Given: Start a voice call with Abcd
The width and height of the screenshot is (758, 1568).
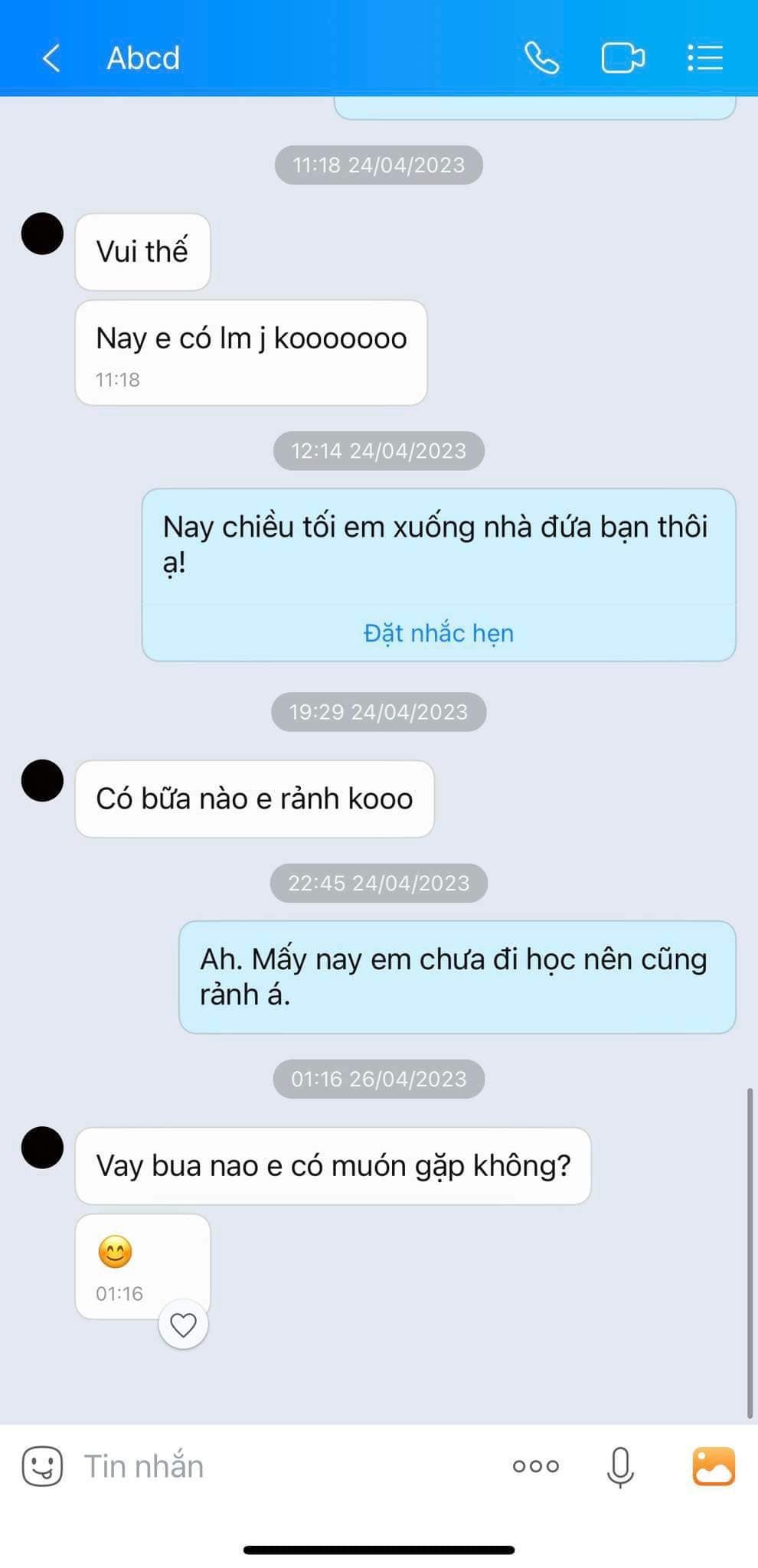Looking at the screenshot, I should [x=541, y=57].
